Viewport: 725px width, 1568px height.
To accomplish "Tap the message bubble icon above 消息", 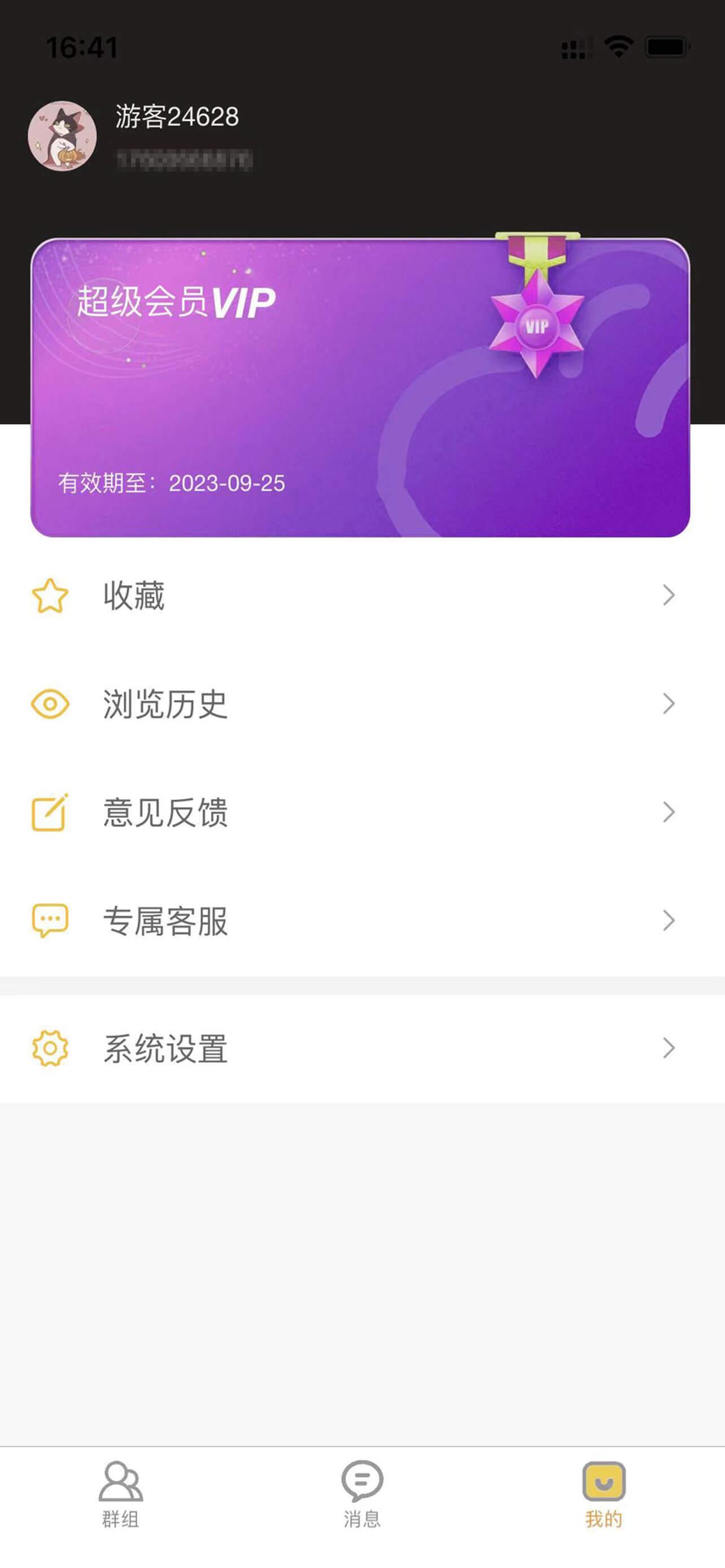I will 361,1479.
